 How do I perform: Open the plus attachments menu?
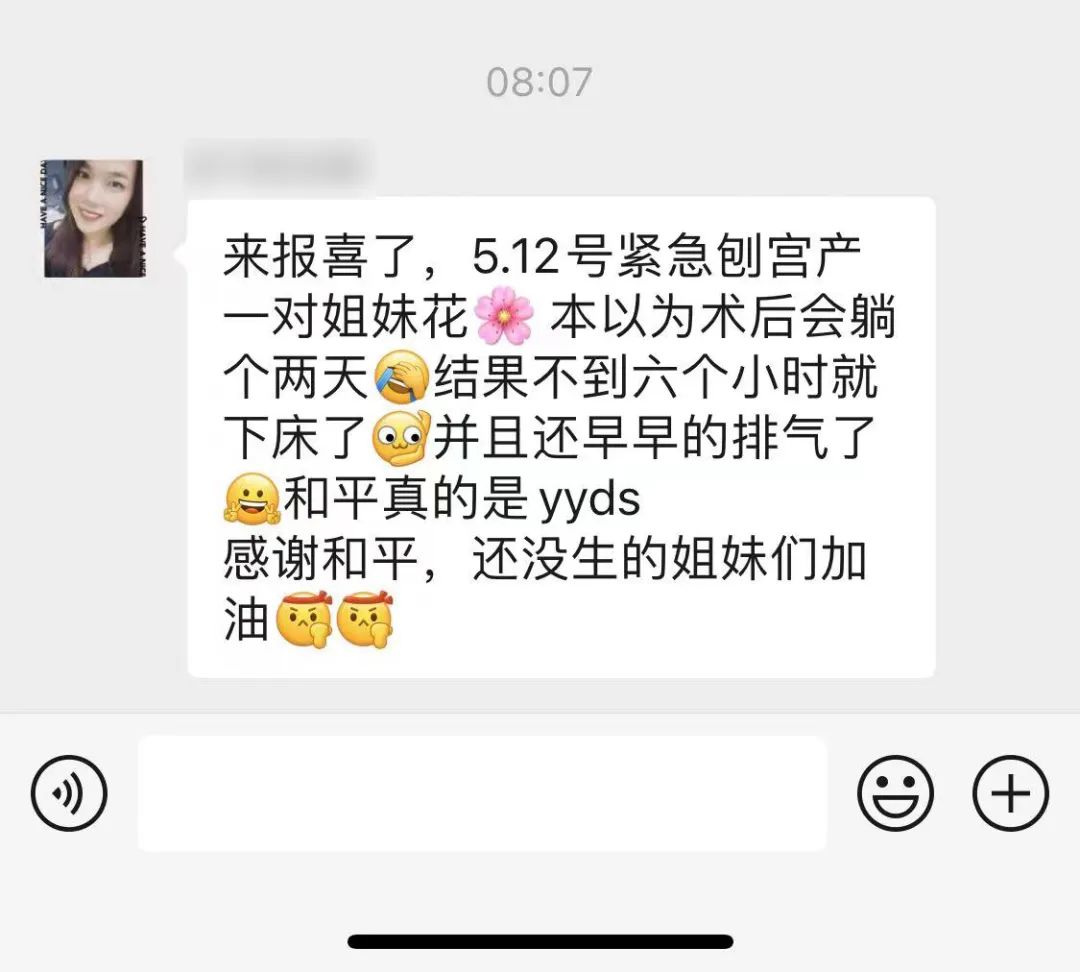point(1010,794)
